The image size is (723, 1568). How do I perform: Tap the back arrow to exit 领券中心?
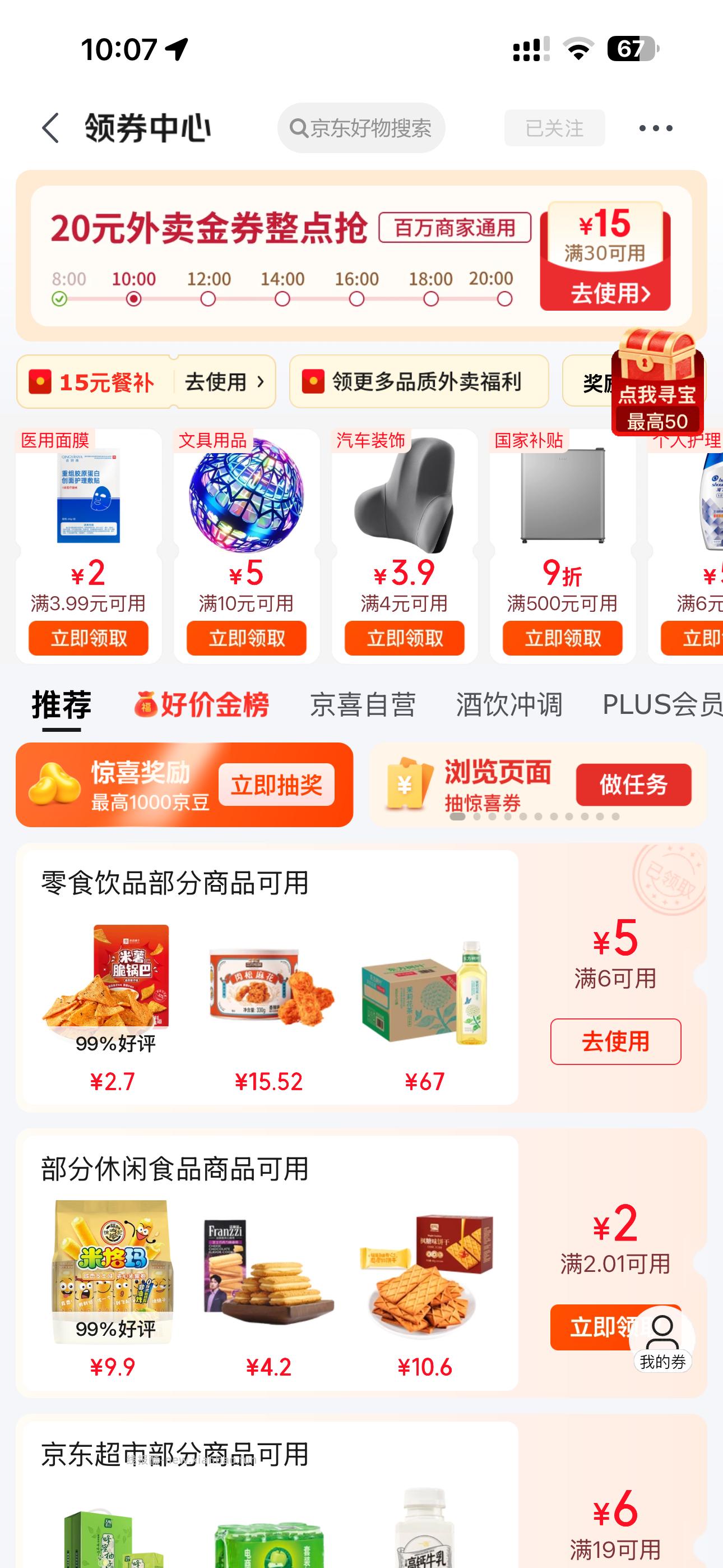50,127
